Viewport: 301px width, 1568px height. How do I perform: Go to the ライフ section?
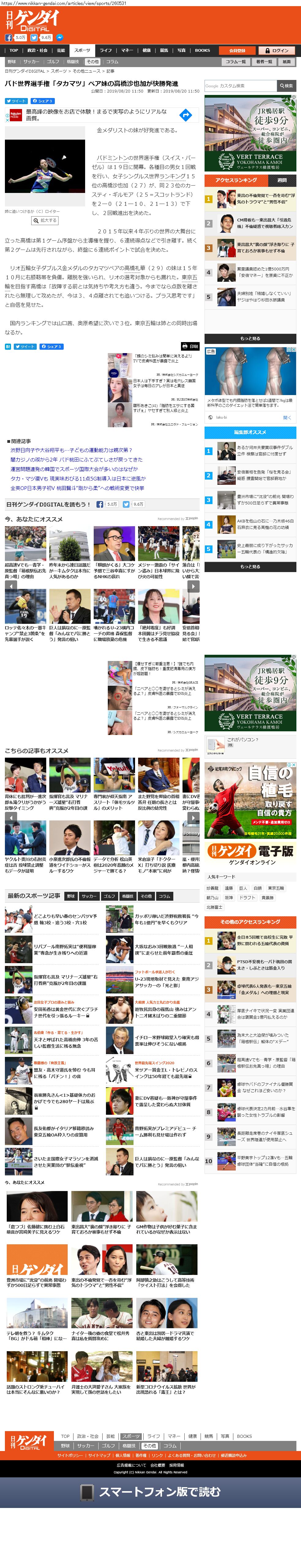pyautogui.click(x=106, y=51)
